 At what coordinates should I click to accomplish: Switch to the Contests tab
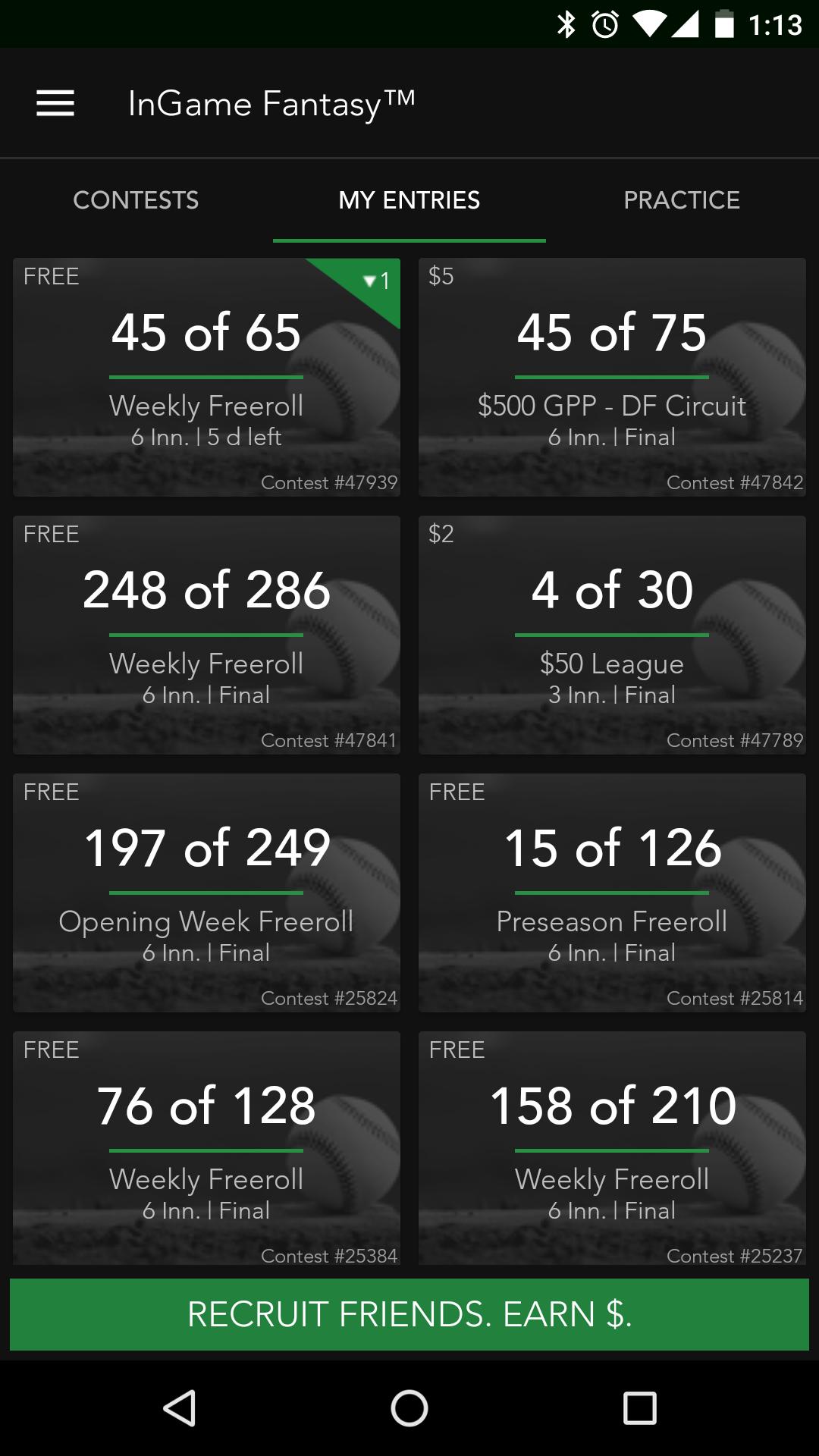tap(136, 200)
